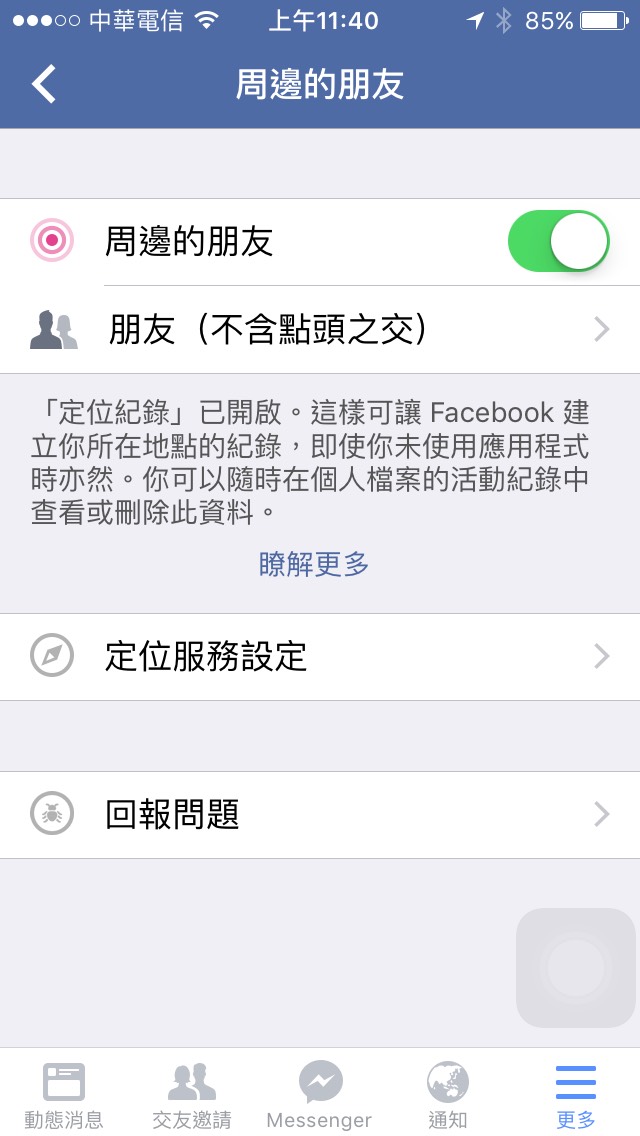640x1136 pixels.
Task: Open 朋友（不含點頭之交）sharing audience row
Action: click(x=320, y=329)
